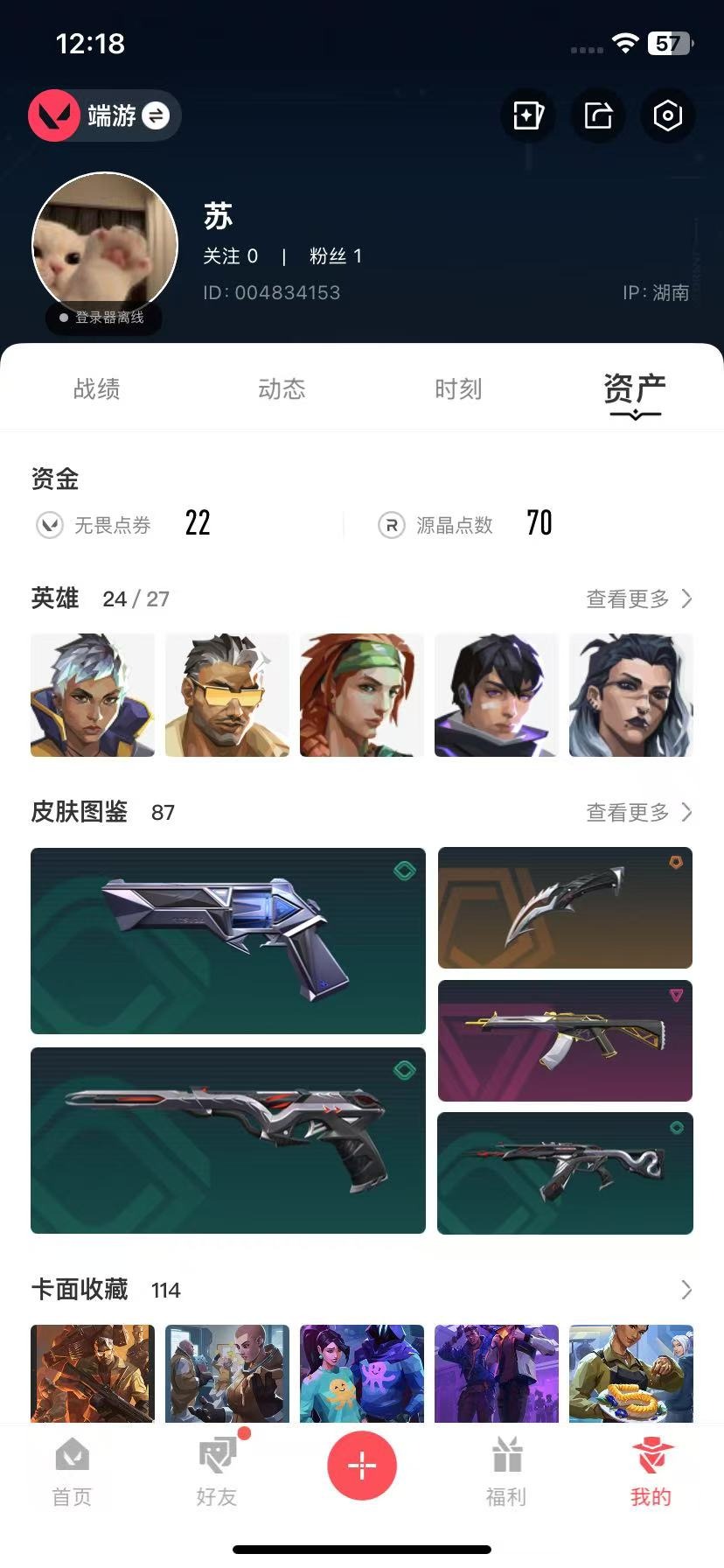Go to the 首页 tab
724x1568 pixels.
tap(72, 1472)
